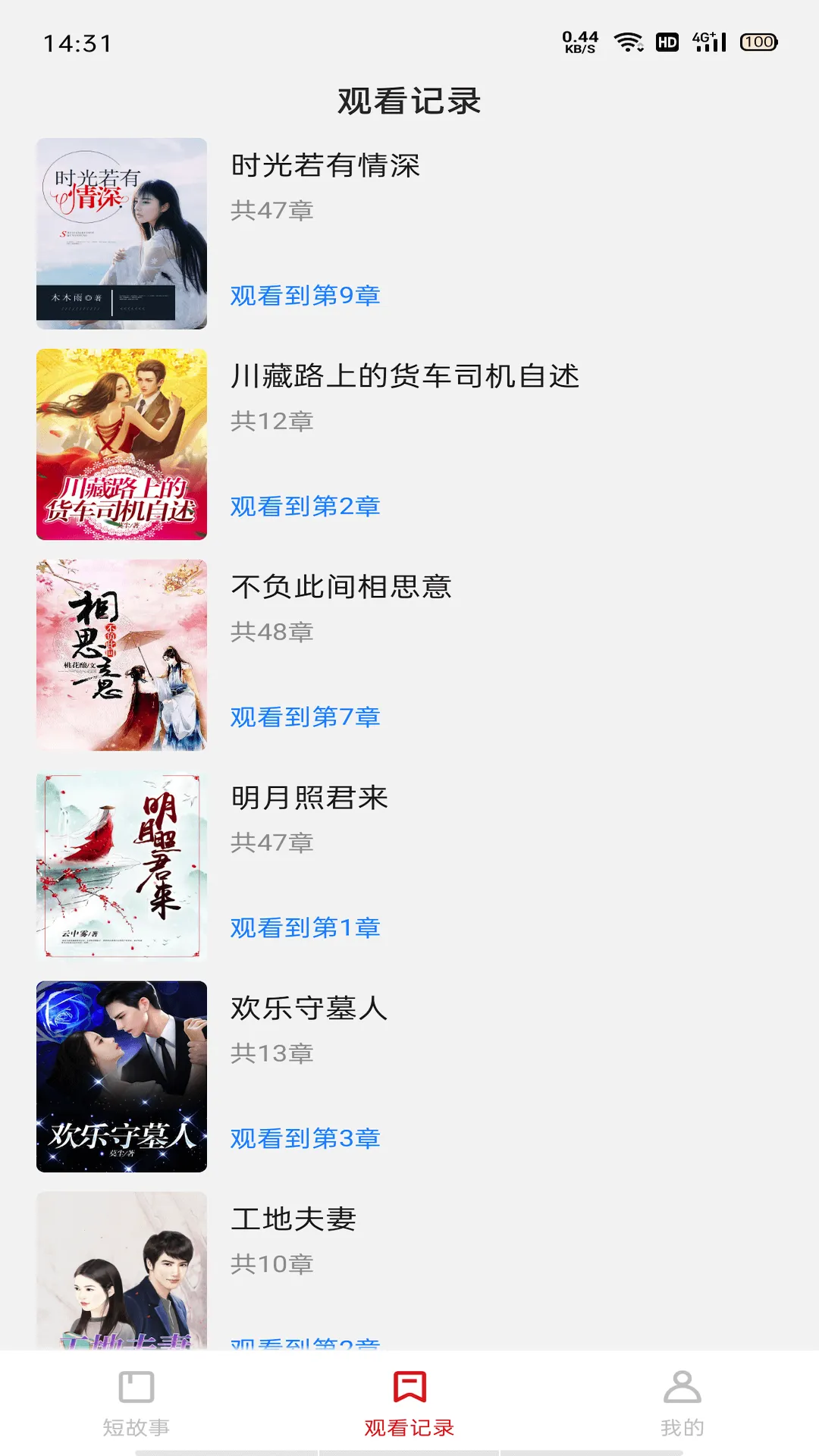The width and height of the screenshot is (819, 1456).
Task: Resume chapter 1 of 明月照君来
Action: coord(306,927)
